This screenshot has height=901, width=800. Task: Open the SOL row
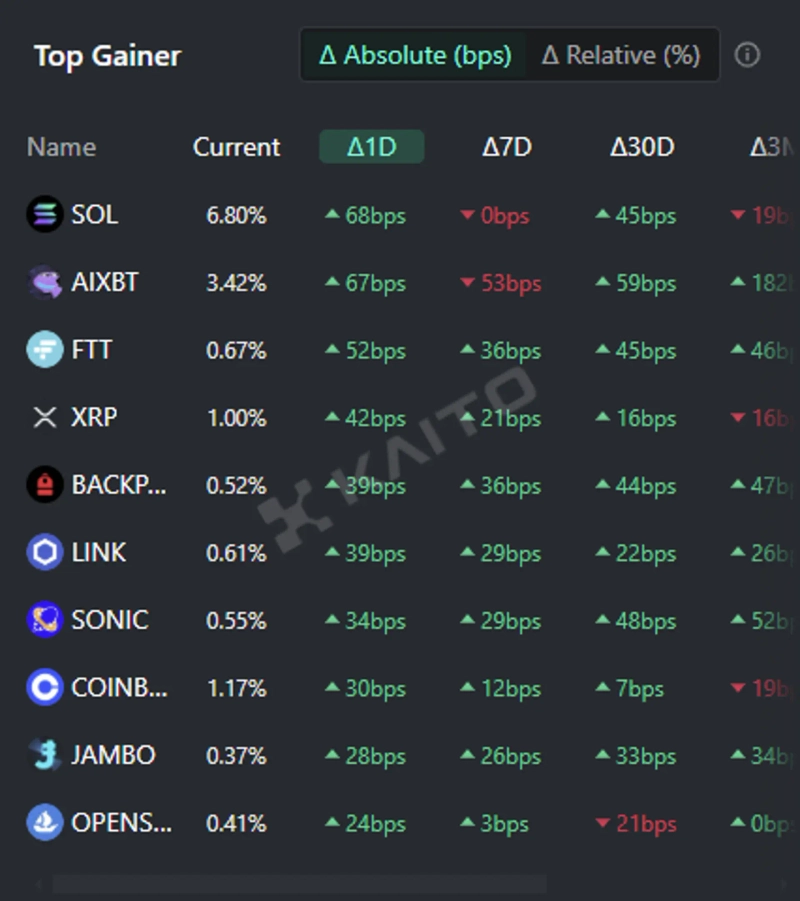click(x=94, y=215)
